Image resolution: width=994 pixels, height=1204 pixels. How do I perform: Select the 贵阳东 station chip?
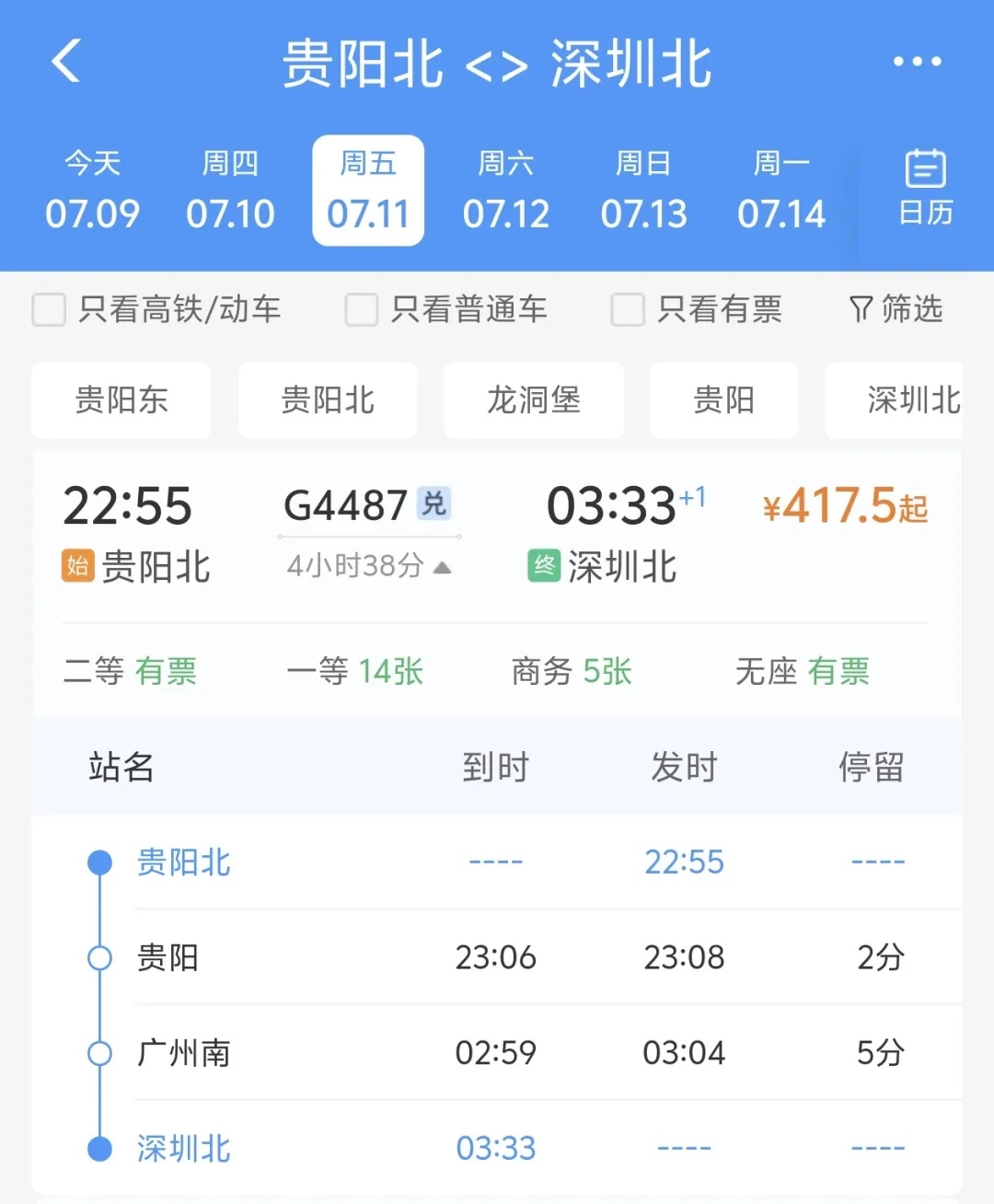coord(121,400)
